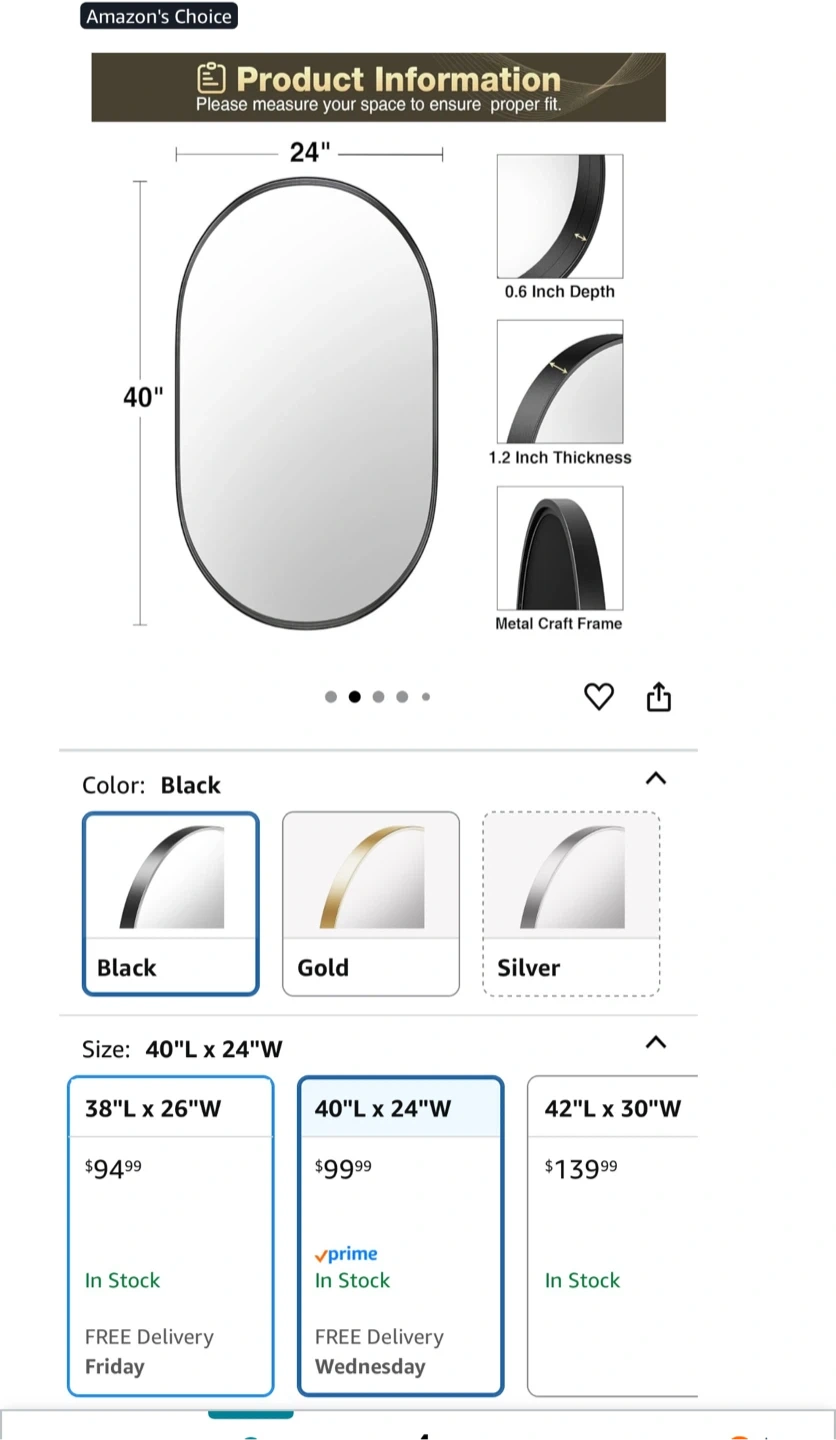Choose the 42"L x 30"W size

[612, 1236]
